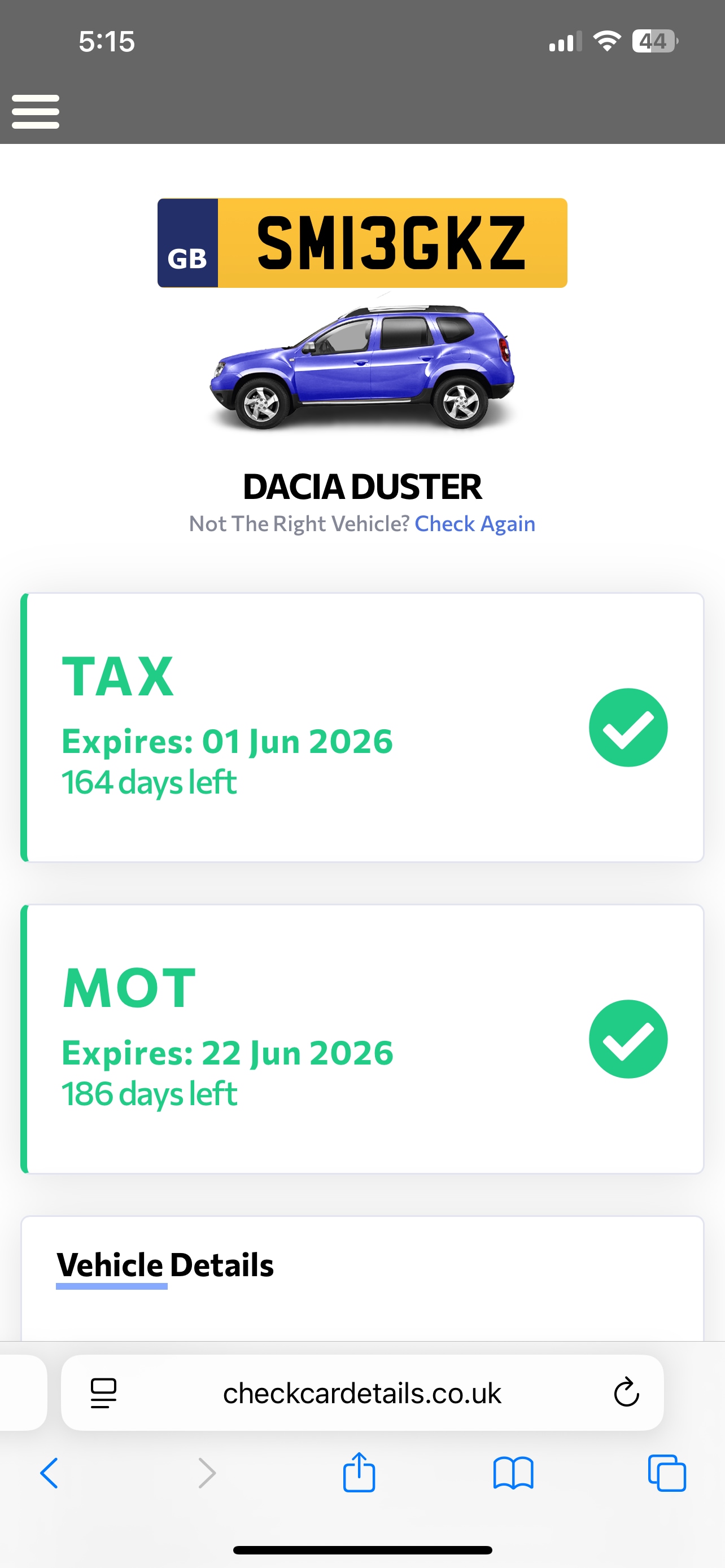Screen dimensions: 725x1568
Task: Focus the checkcardetails.co.uk address bar
Action: point(361,1392)
